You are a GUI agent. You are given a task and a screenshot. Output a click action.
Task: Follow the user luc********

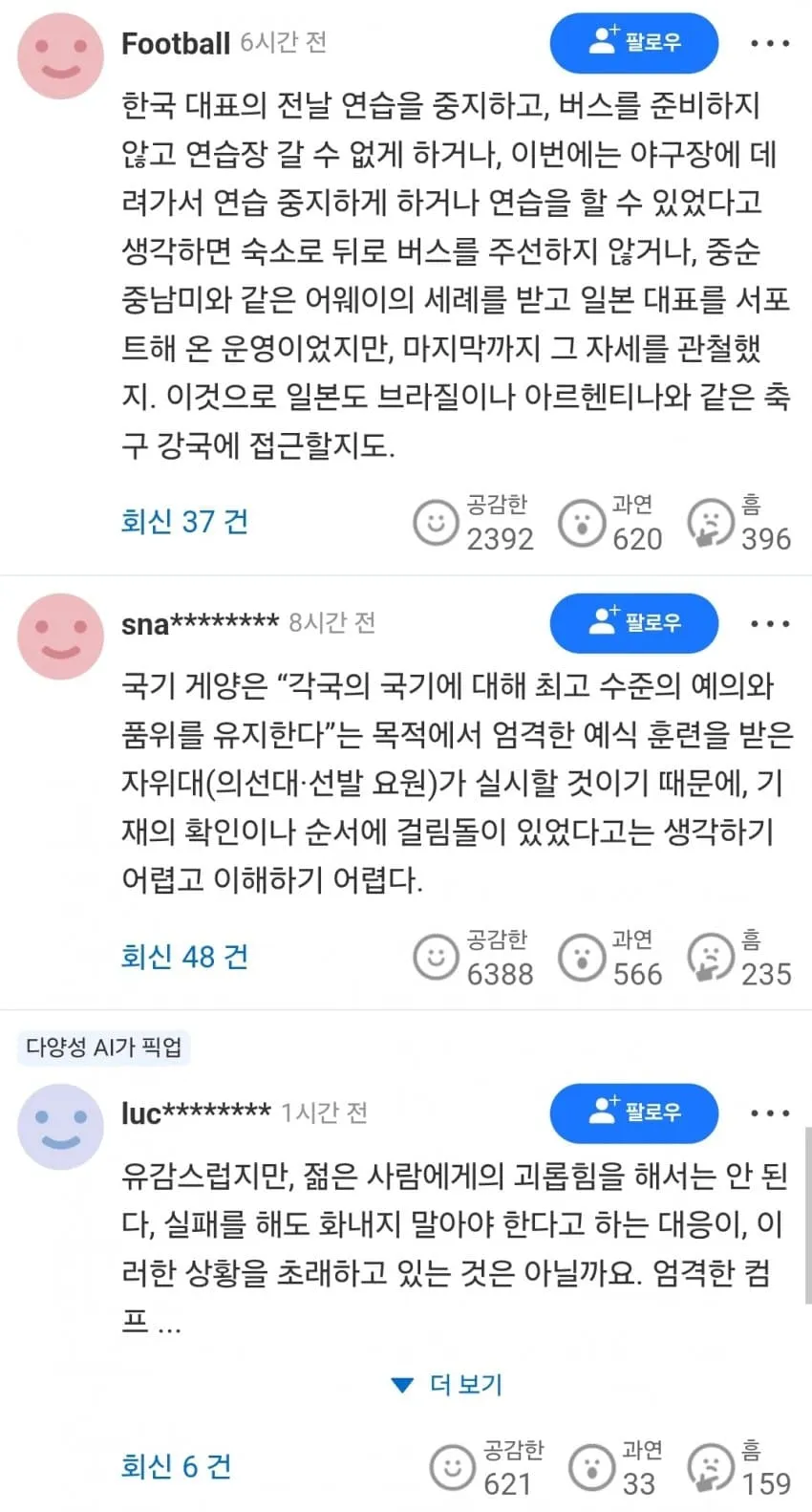(x=633, y=1113)
